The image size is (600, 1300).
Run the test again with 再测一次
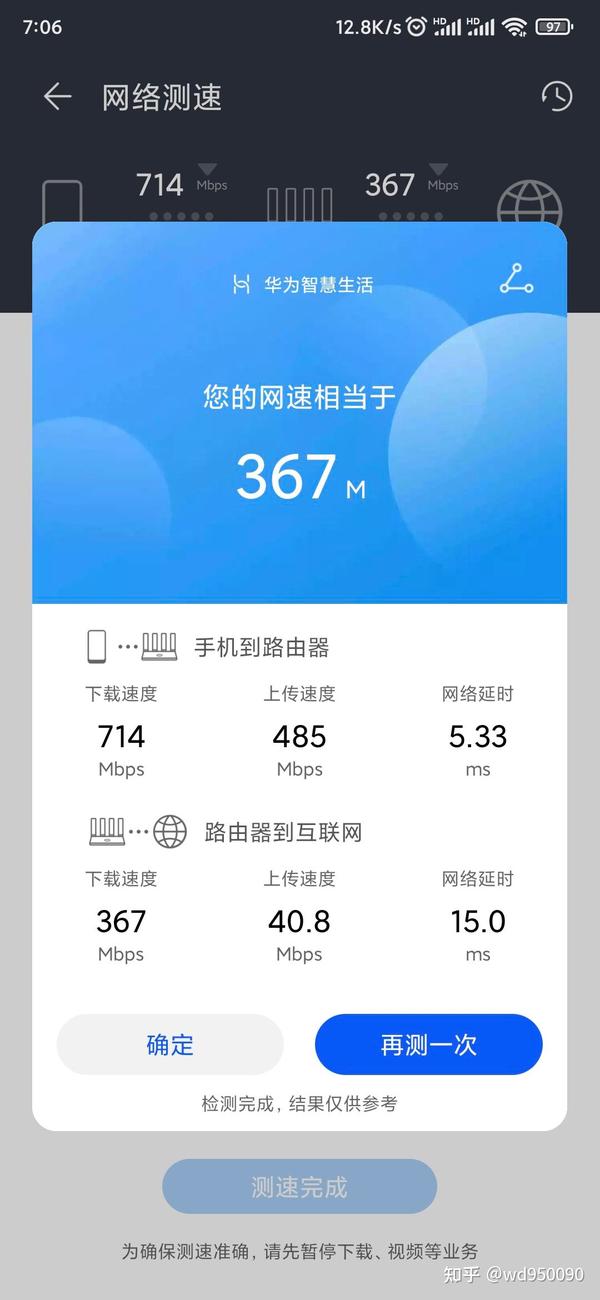pyautogui.click(x=429, y=1045)
